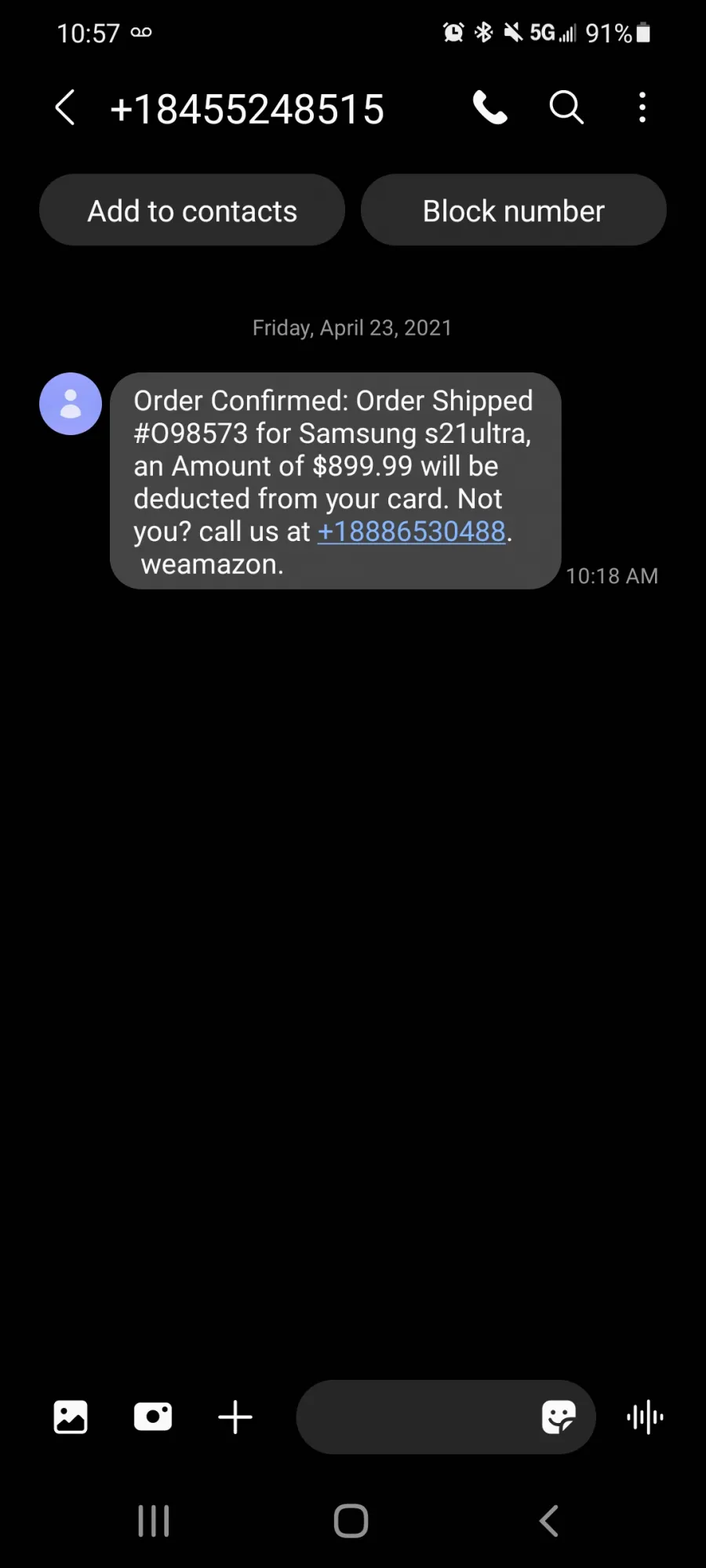Image resolution: width=706 pixels, height=1568 pixels.
Task: Attach a picture from the gallery
Action: (71, 1417)
